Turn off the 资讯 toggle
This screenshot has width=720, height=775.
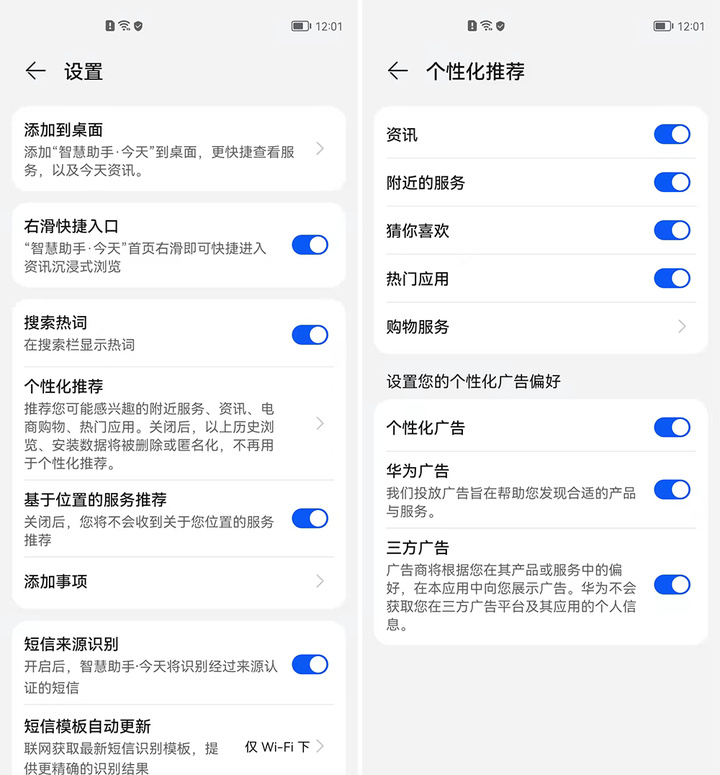671,134
